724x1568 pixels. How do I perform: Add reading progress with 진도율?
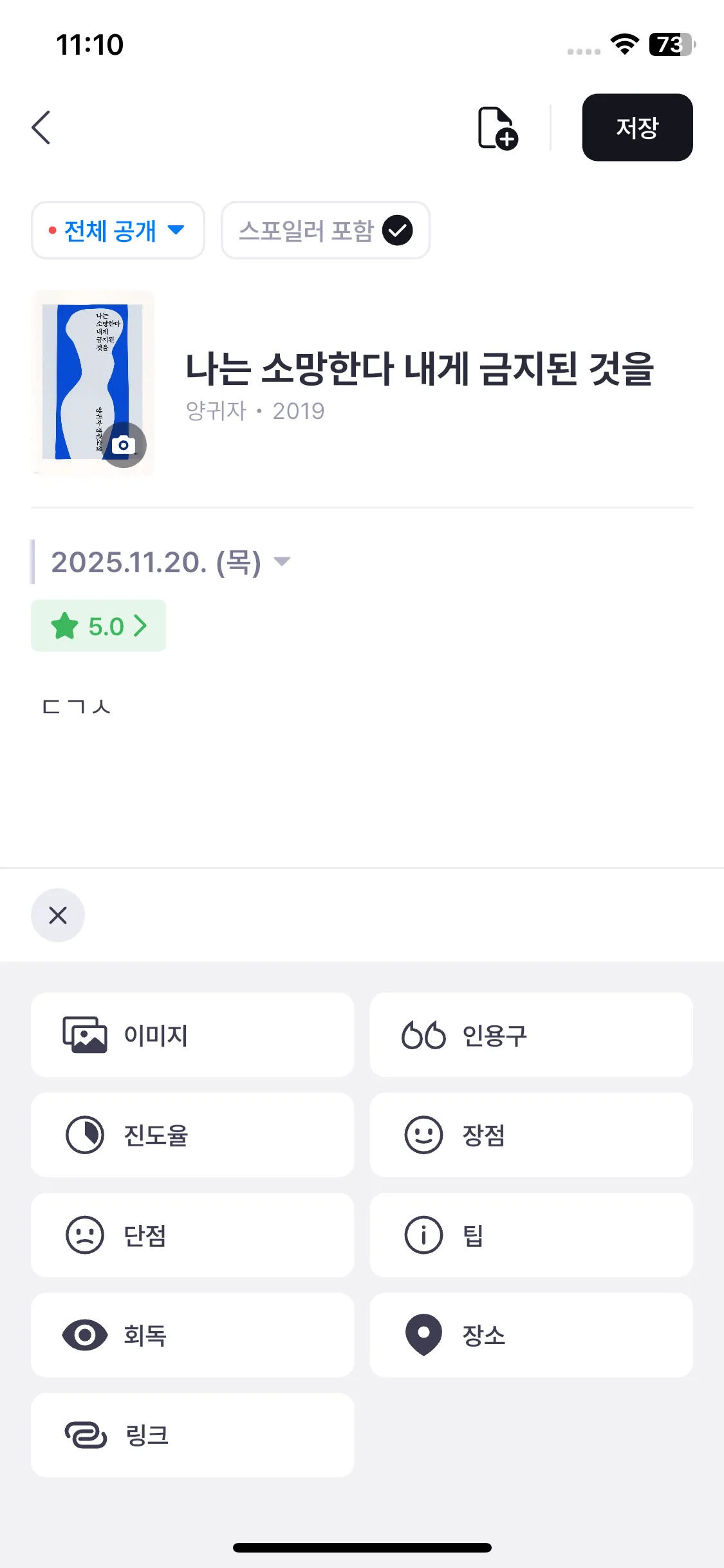coord(191,1135)
